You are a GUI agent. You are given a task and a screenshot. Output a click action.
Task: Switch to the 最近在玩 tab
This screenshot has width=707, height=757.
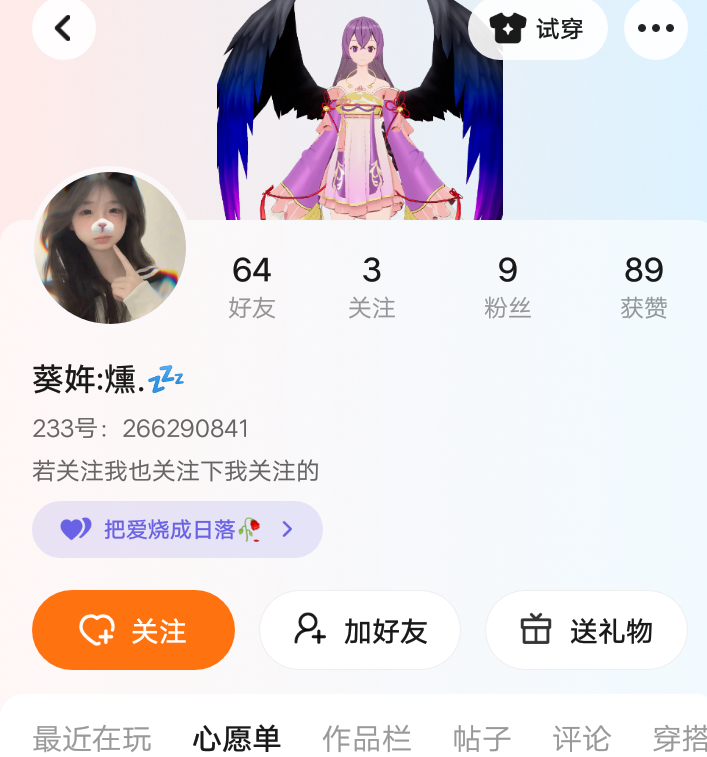point(92,739)
